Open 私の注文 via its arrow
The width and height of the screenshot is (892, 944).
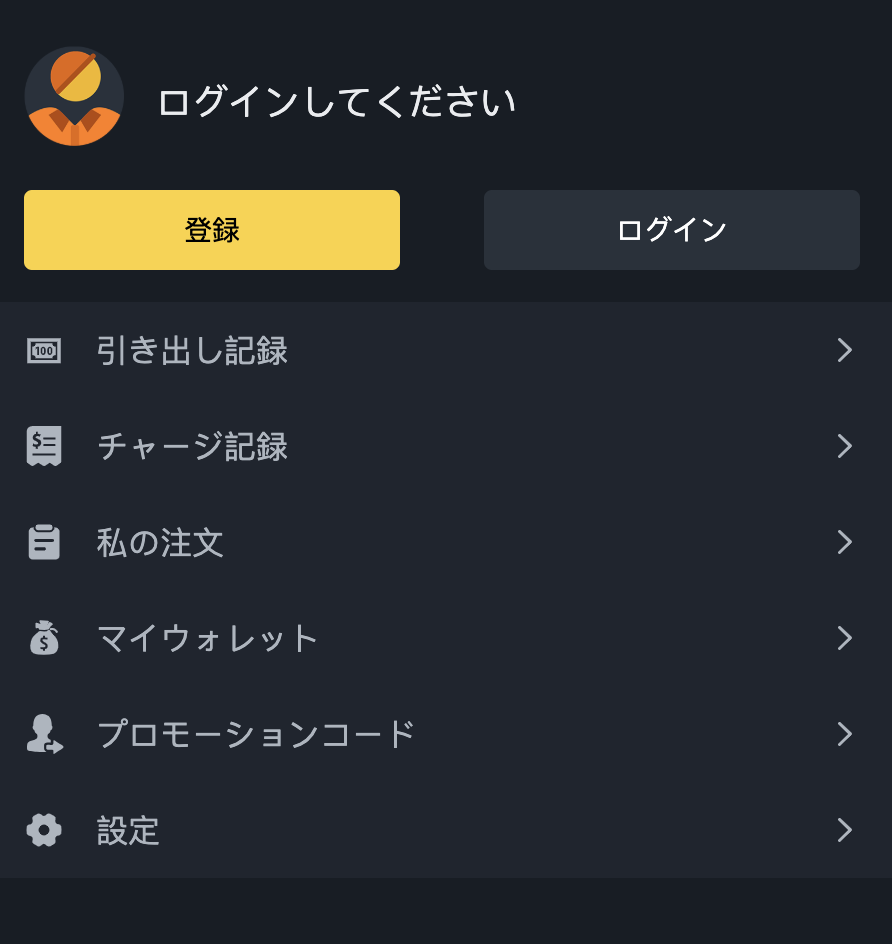tap(845, 543)
